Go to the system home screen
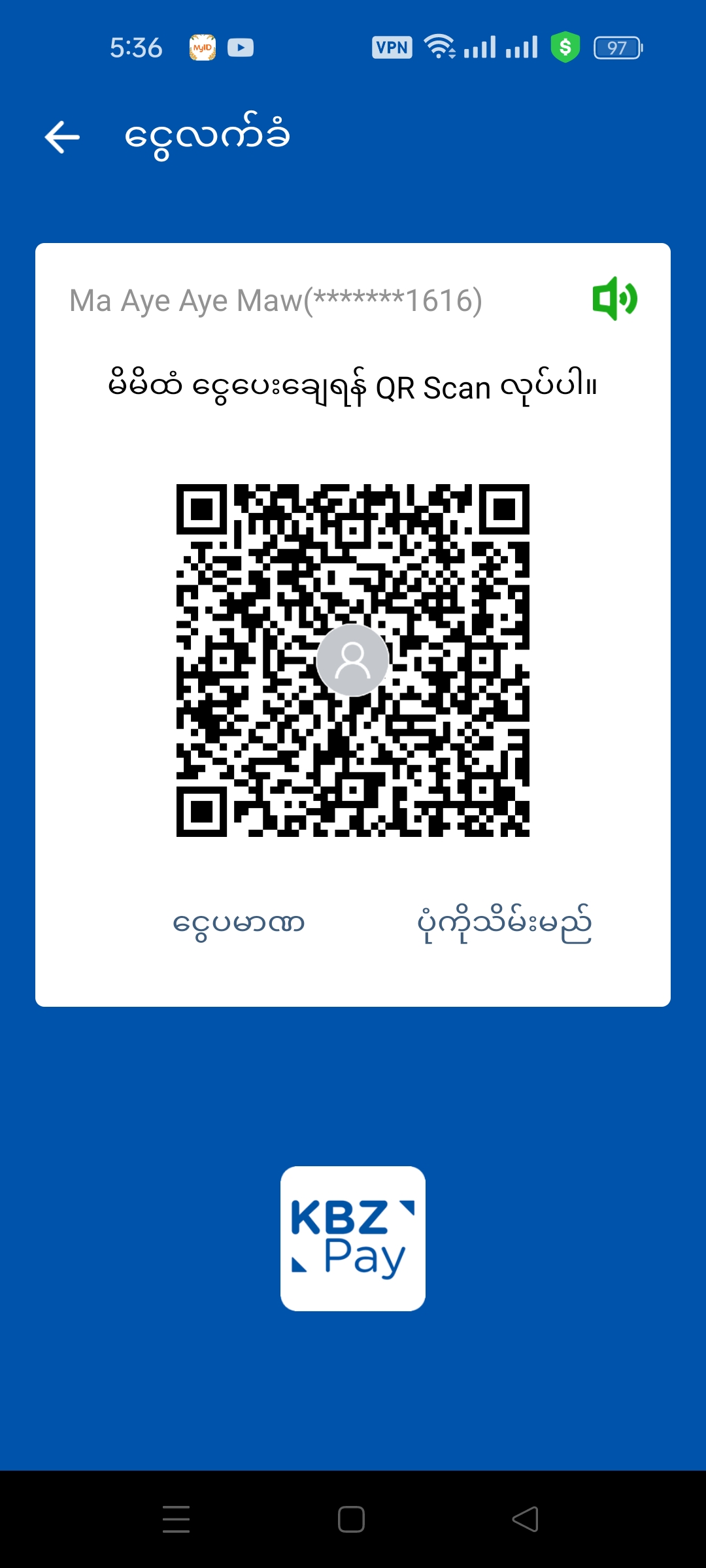This screenshot has width=706, height=1568. pyautogui.click(x=351, y=1519)
